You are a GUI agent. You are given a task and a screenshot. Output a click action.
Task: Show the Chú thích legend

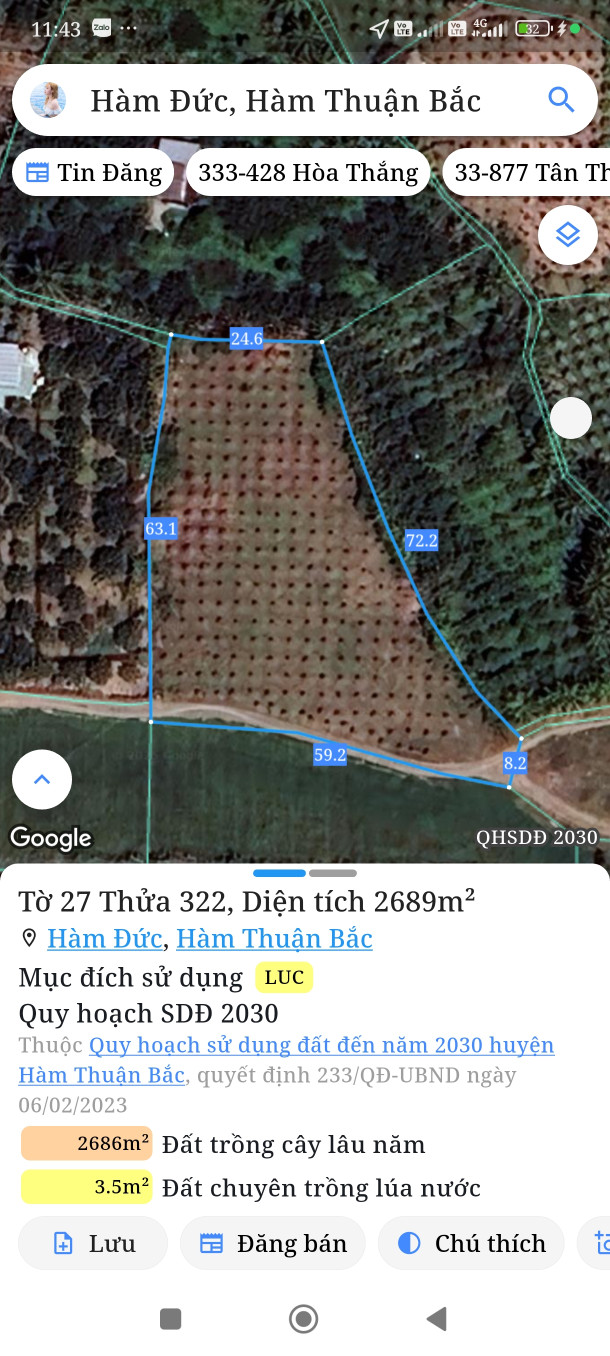(x=471, y=1243)
